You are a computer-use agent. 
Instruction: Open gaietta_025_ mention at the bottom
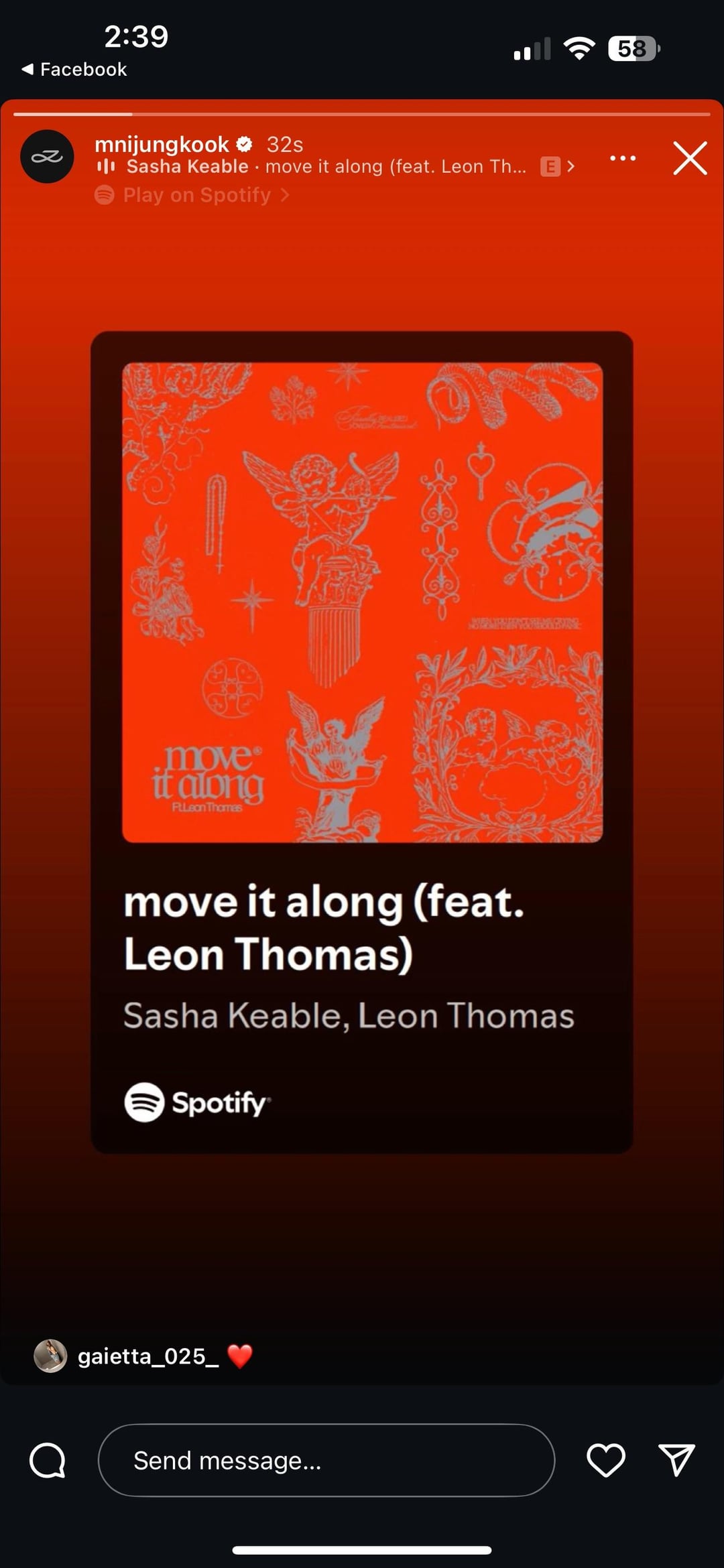(147, 1356)
